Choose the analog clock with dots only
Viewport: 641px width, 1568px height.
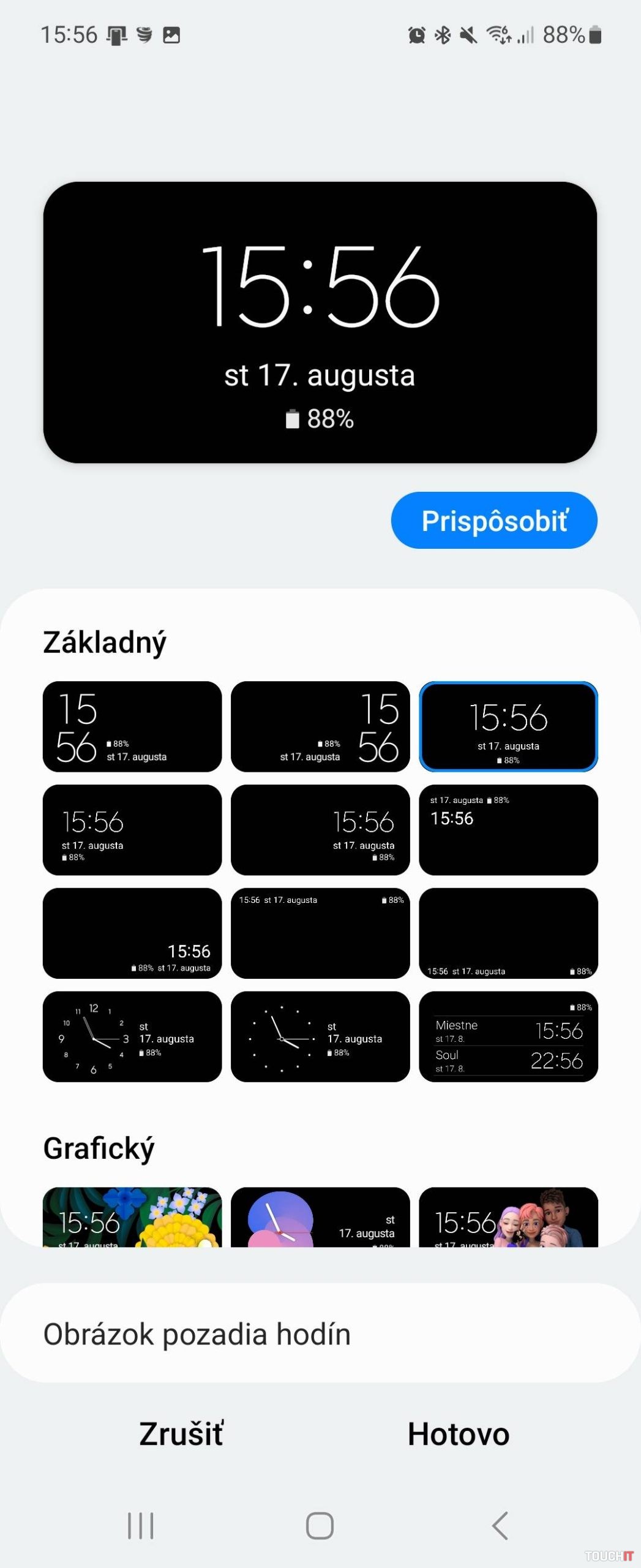pyautogui.click(x=320, y=1036)
